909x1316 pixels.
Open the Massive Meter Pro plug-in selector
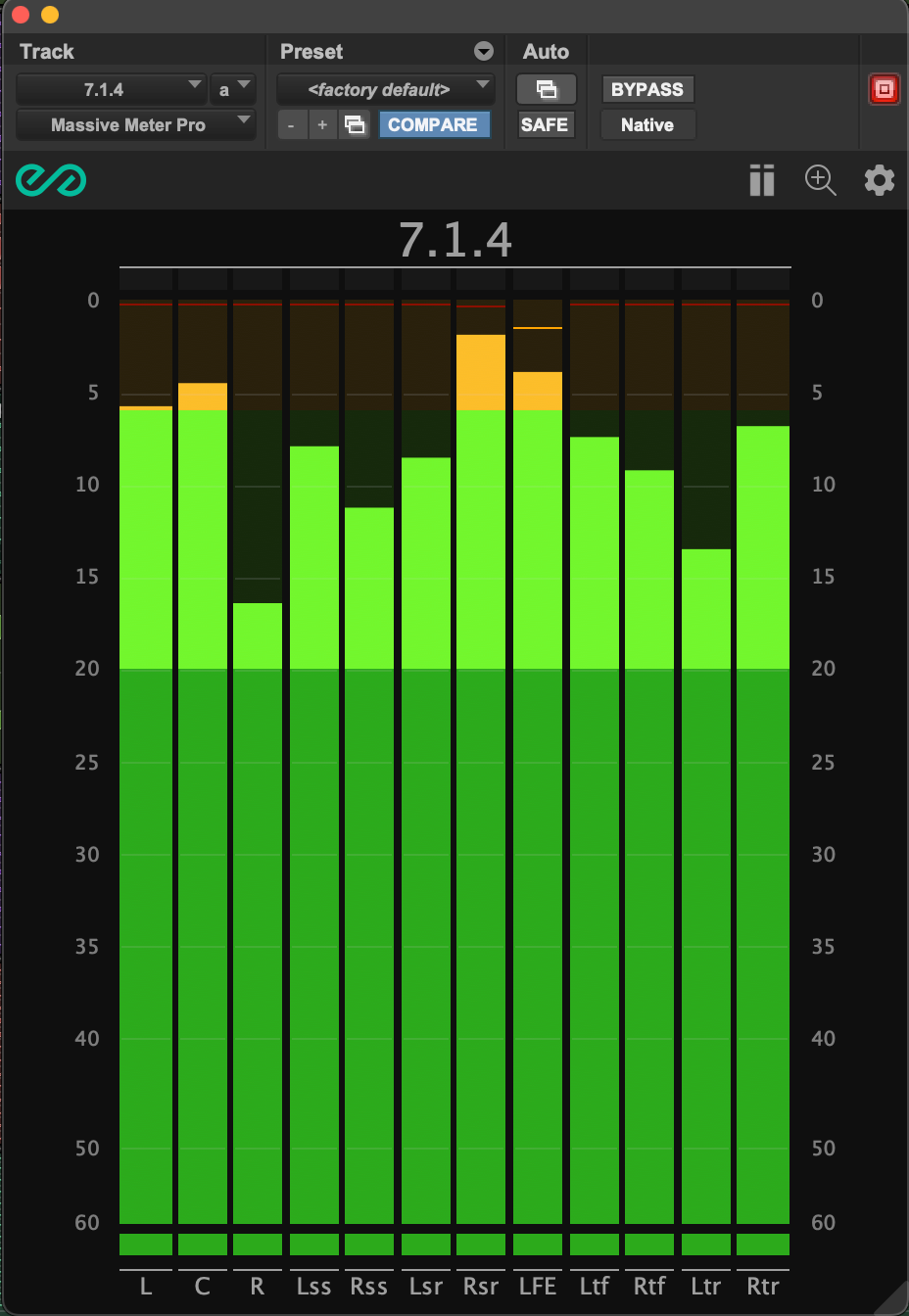click(x=135, y=124)
